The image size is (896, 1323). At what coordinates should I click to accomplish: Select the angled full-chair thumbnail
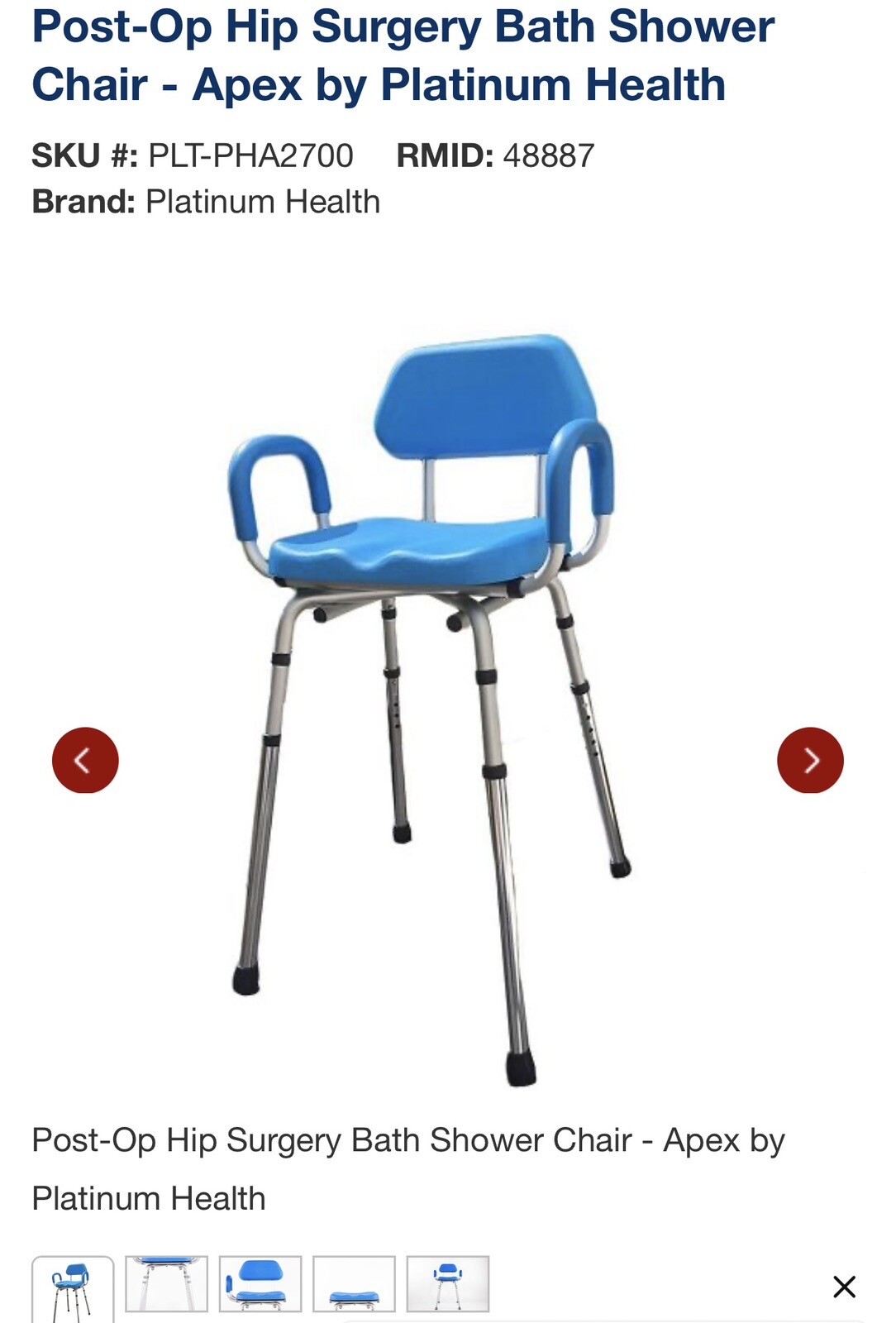[x=73, y=1288]
